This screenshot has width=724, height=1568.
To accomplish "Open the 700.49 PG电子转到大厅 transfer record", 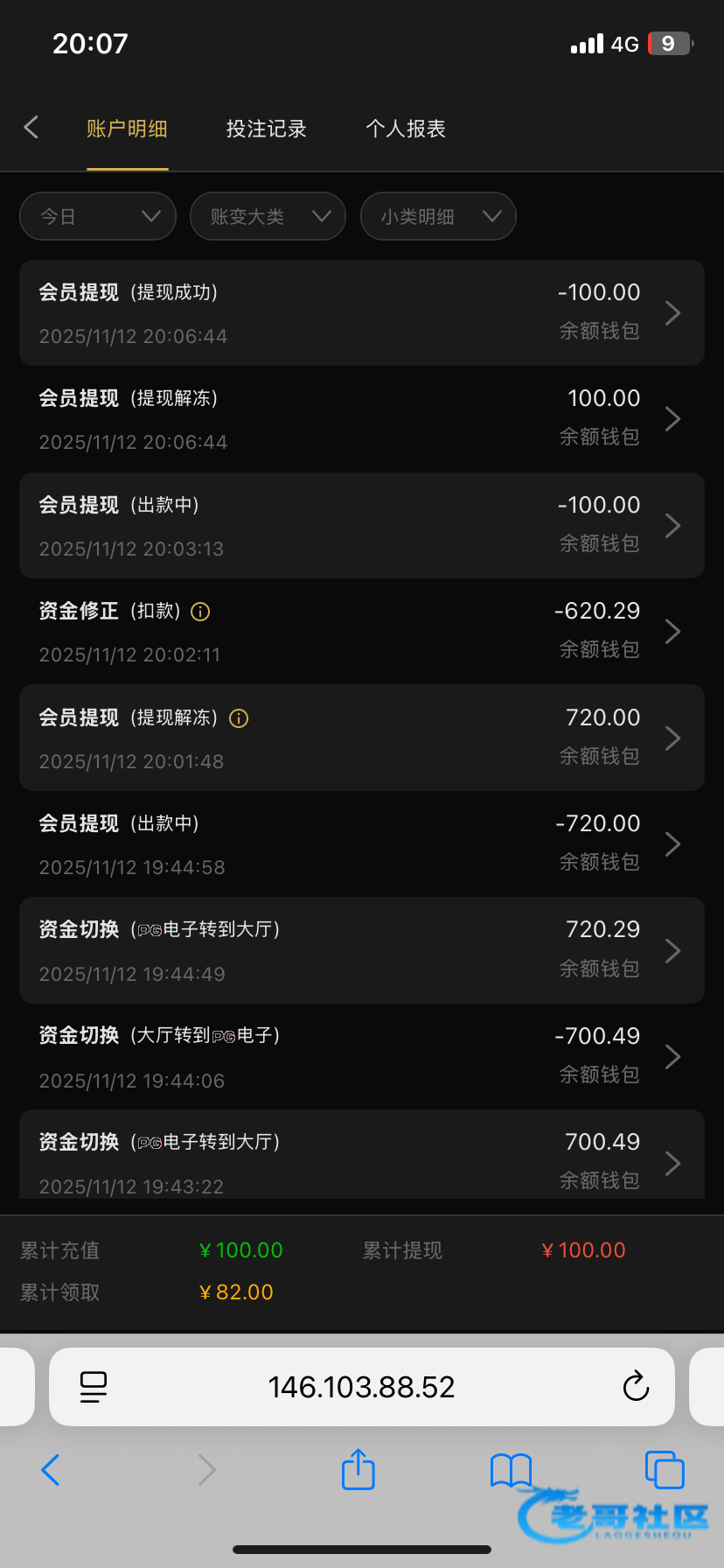I will [x=362, y=1162].
